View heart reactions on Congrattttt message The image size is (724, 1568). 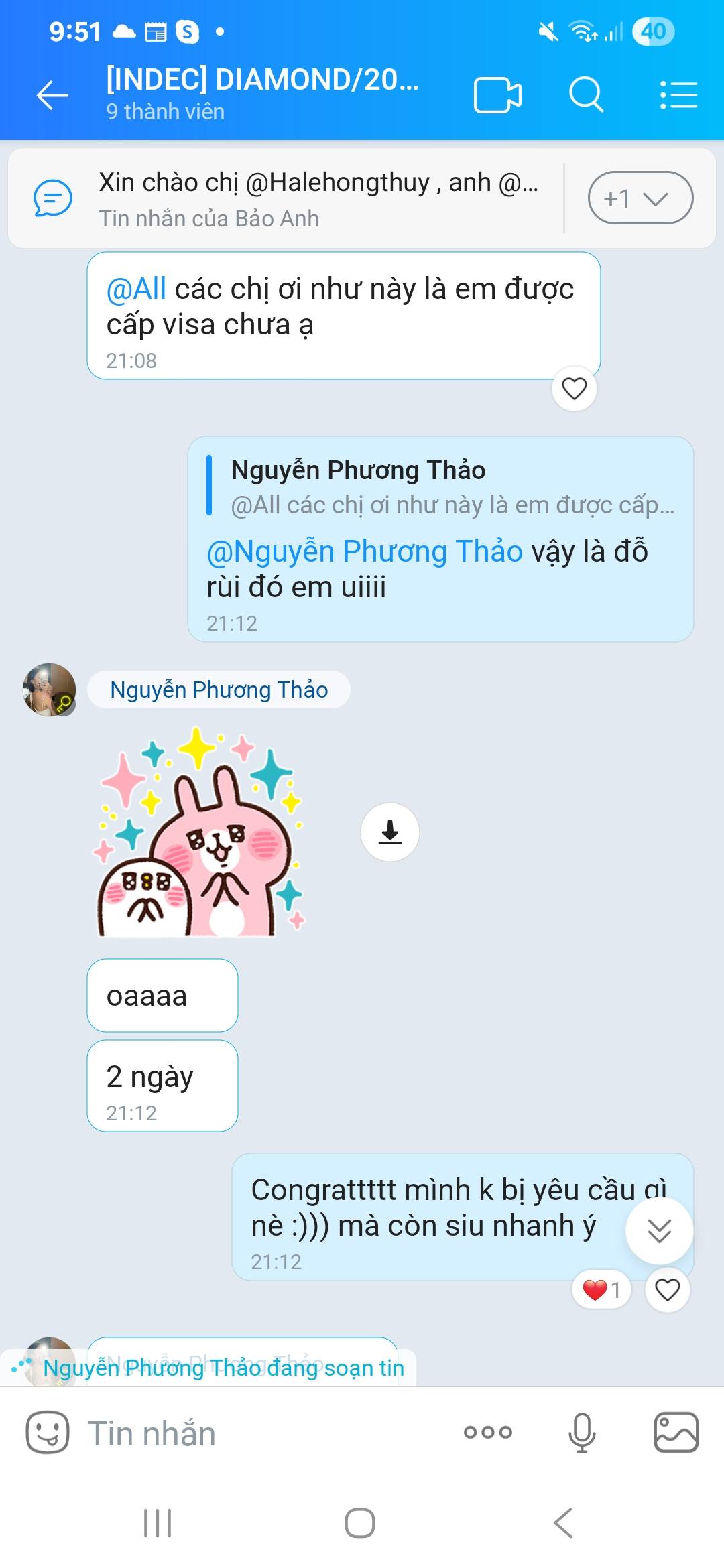(x=602, y=1289)
